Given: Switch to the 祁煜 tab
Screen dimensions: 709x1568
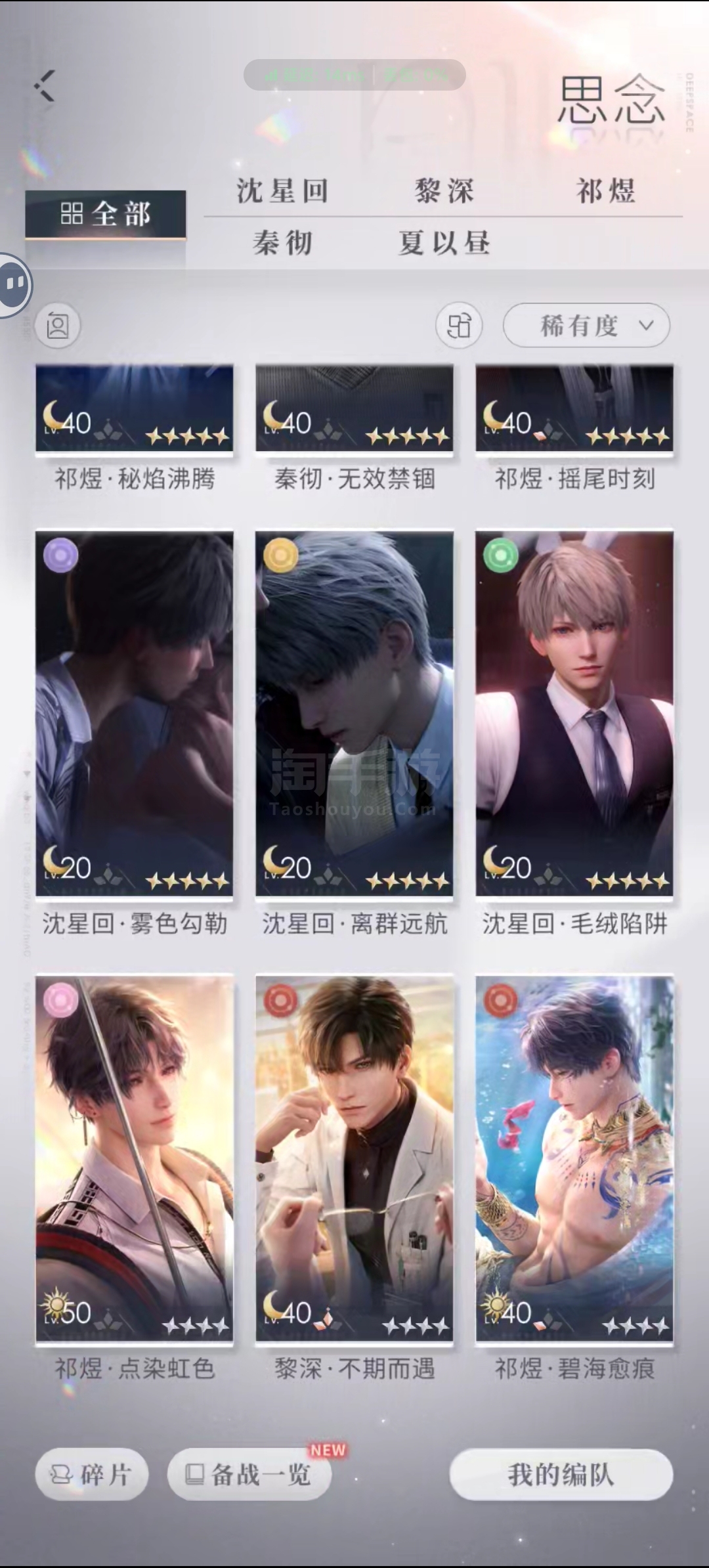Looking at the screenshot, I should coord(606,191).
